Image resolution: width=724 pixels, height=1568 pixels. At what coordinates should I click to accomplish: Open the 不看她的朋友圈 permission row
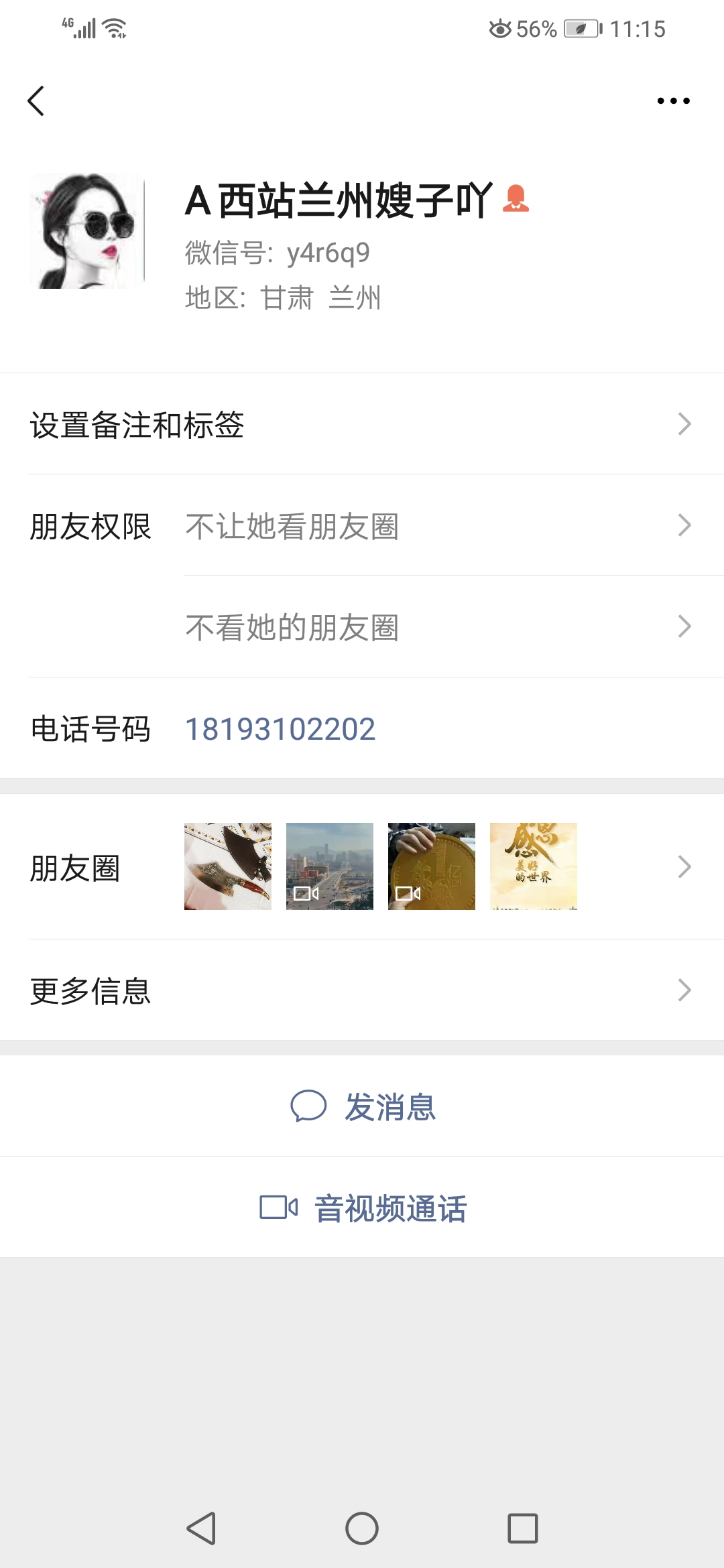pyautogui.click(x=436, y=627)
